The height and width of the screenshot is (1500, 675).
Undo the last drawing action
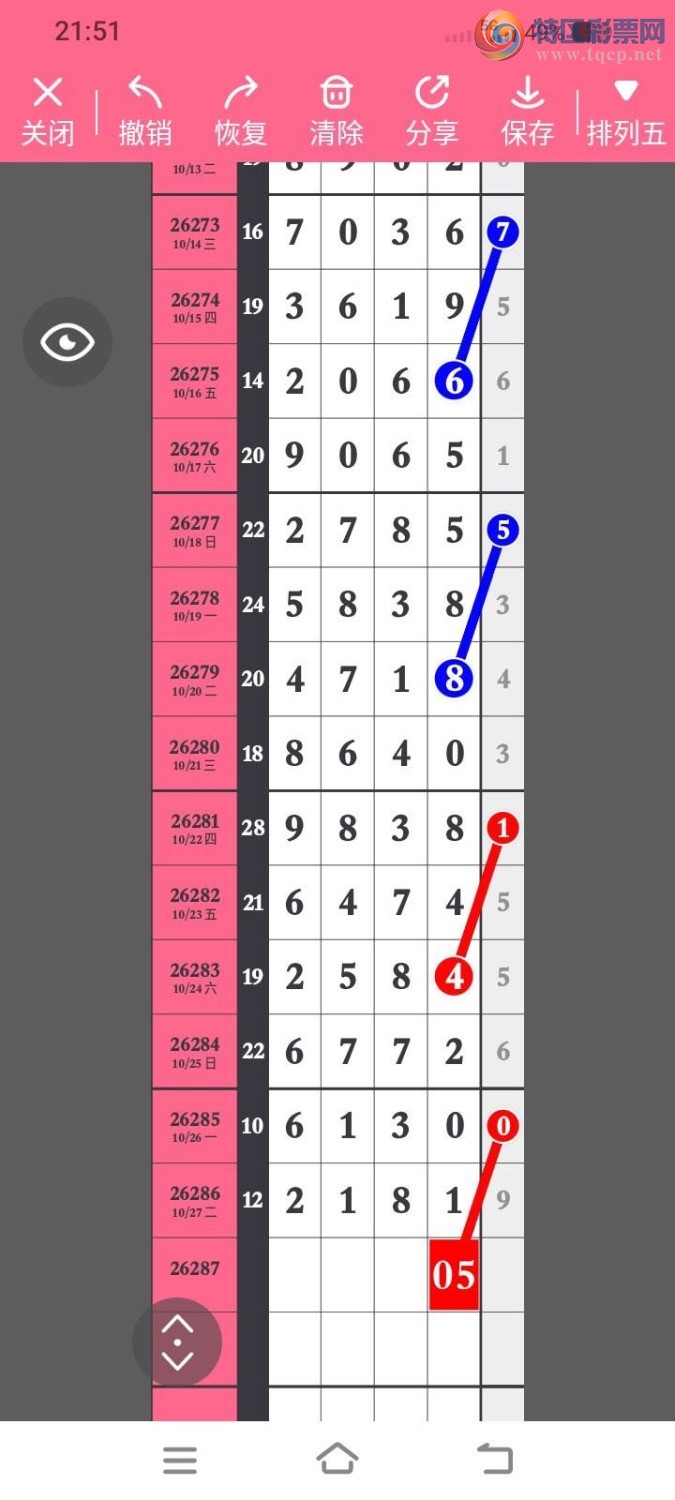click(145, 111)
